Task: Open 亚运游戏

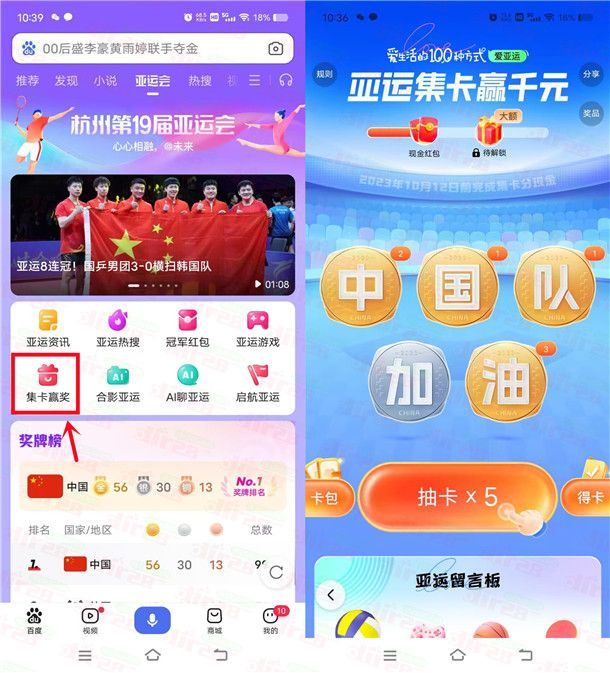Action: coord(258,328)
